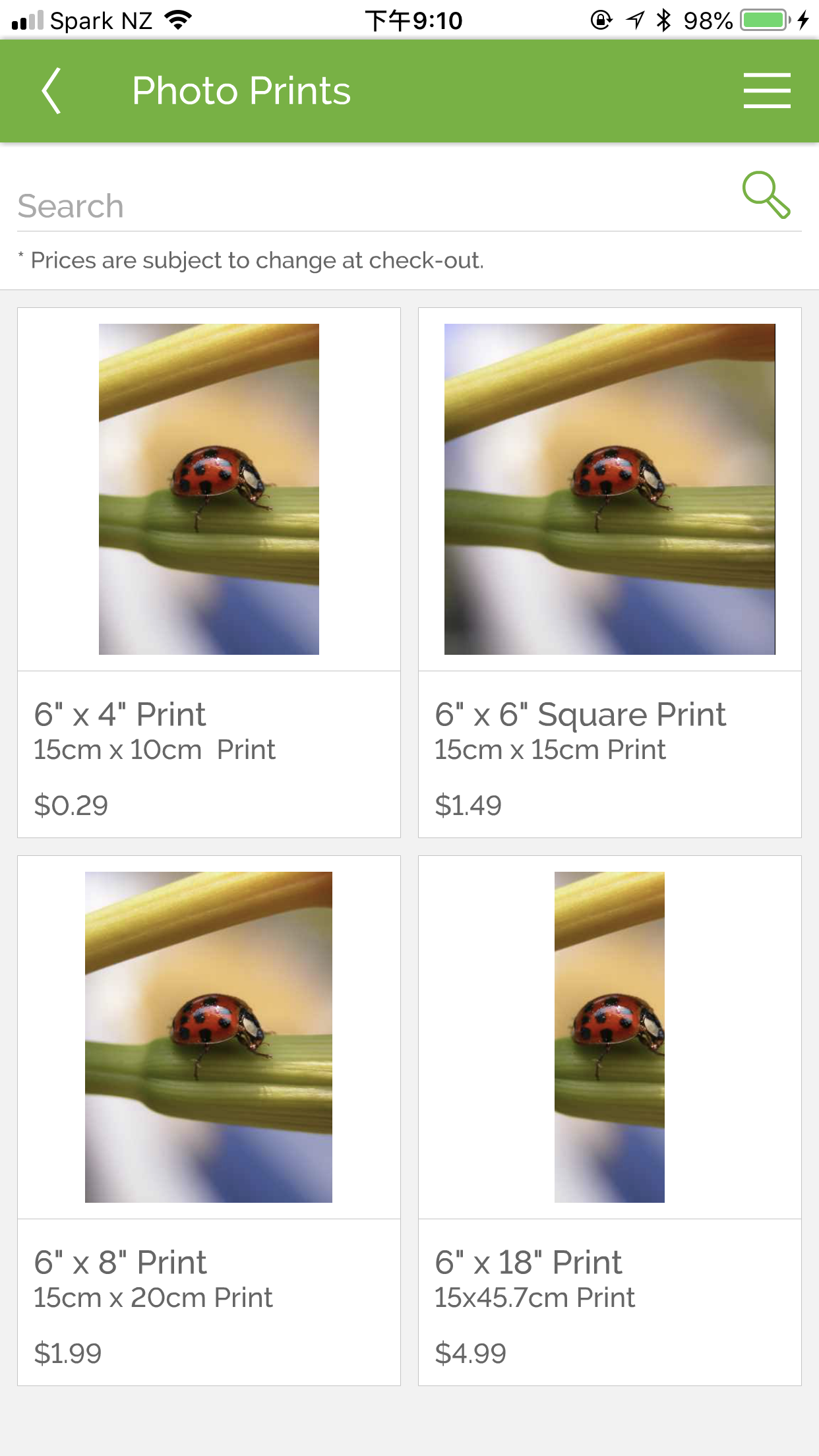Open the hamburger menu
This screenshot has width=819, height=1456.
766,91
